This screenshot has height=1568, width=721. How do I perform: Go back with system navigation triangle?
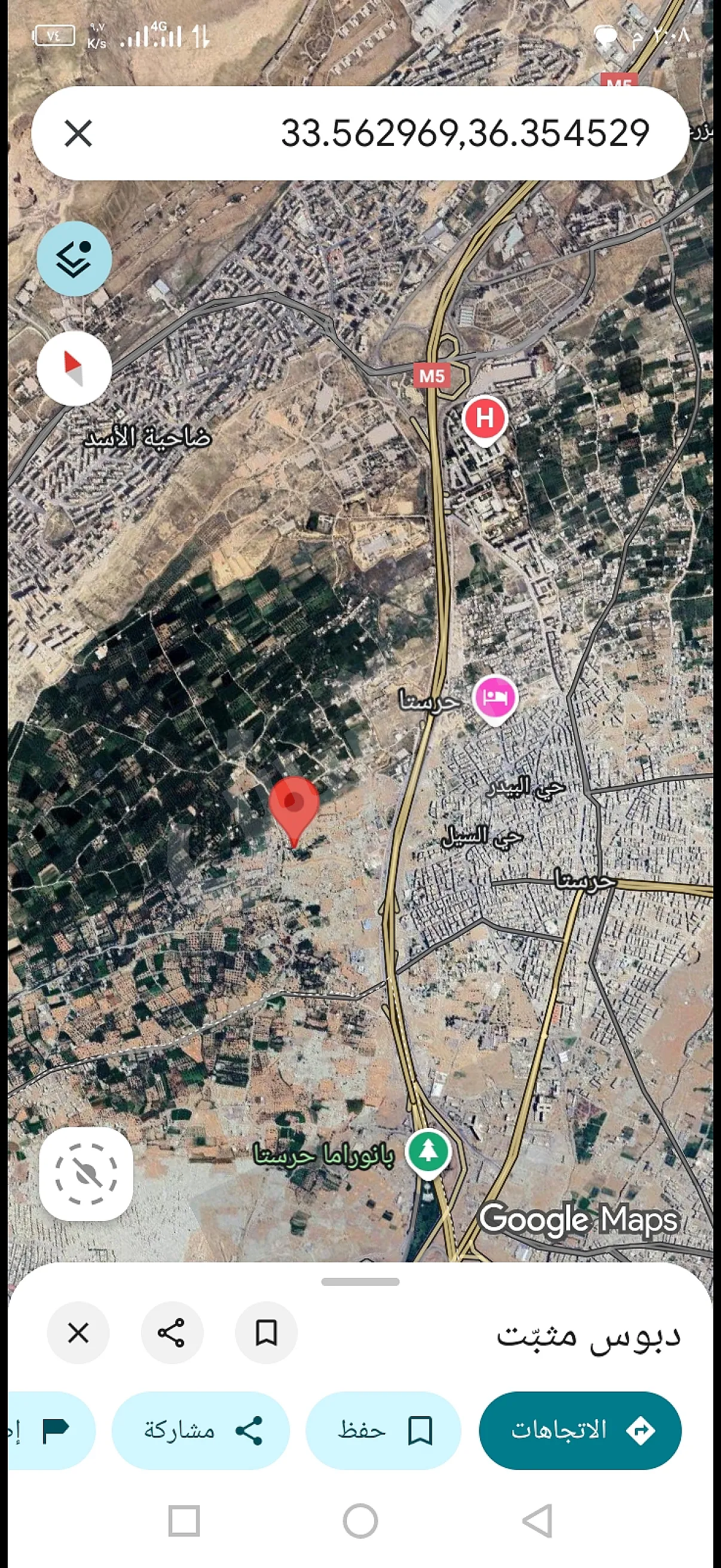[x=537, y=1521]
